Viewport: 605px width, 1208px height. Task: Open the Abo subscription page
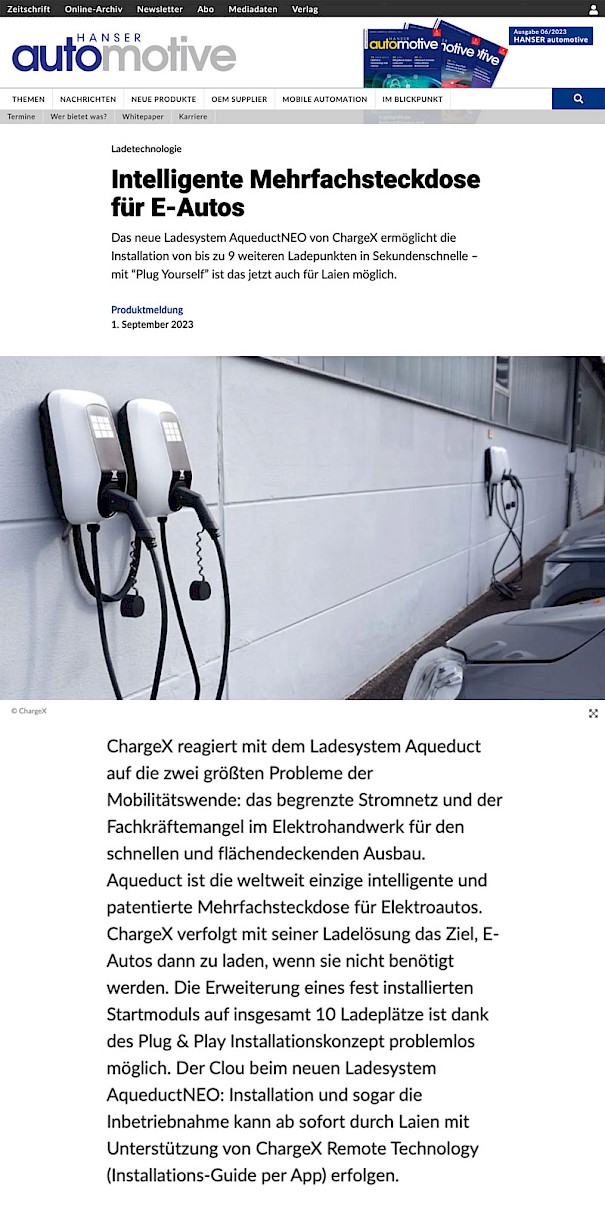tap(205, 9)
